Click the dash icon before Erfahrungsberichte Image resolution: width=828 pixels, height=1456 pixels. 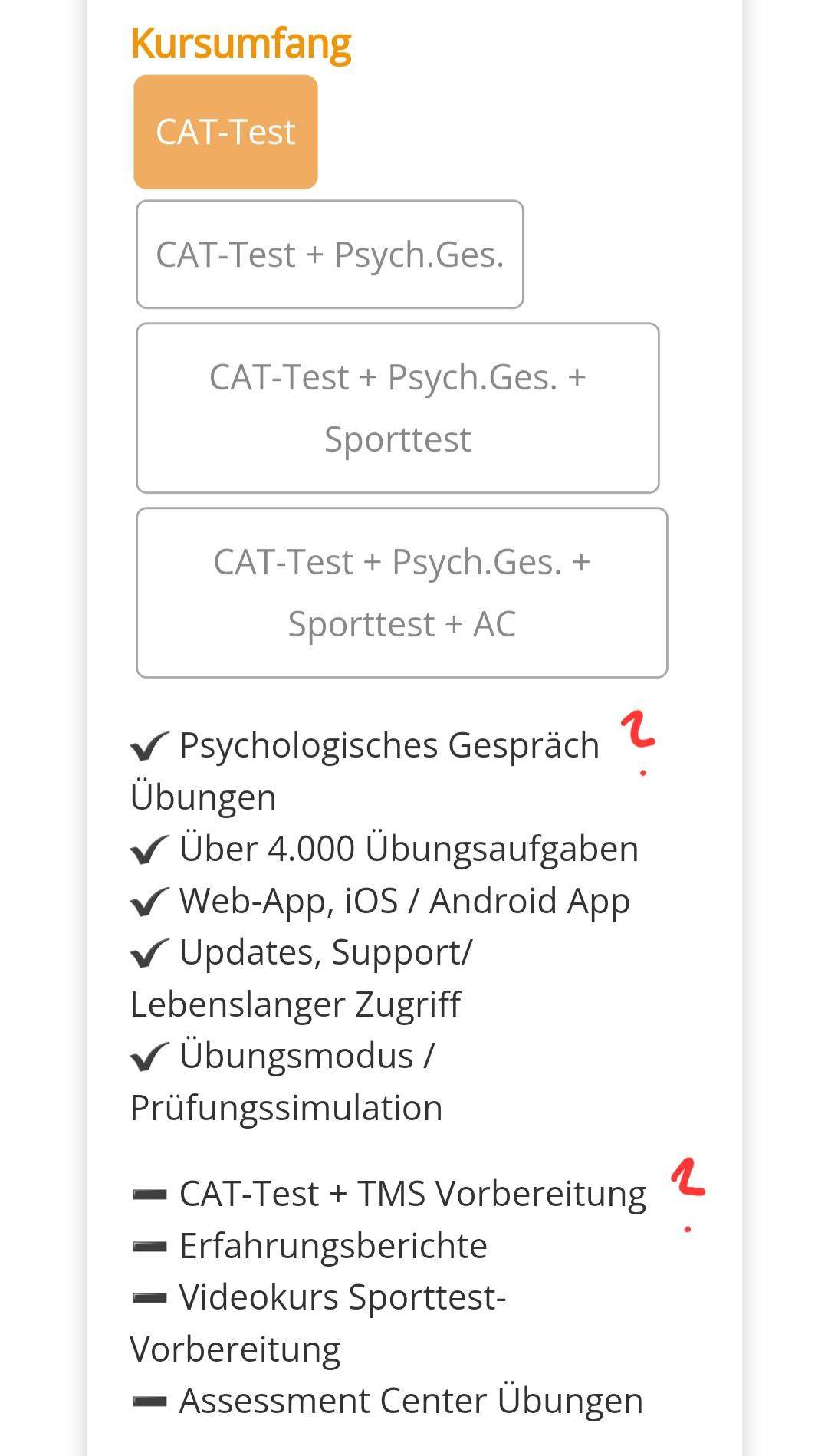(x=149, y=1245)
